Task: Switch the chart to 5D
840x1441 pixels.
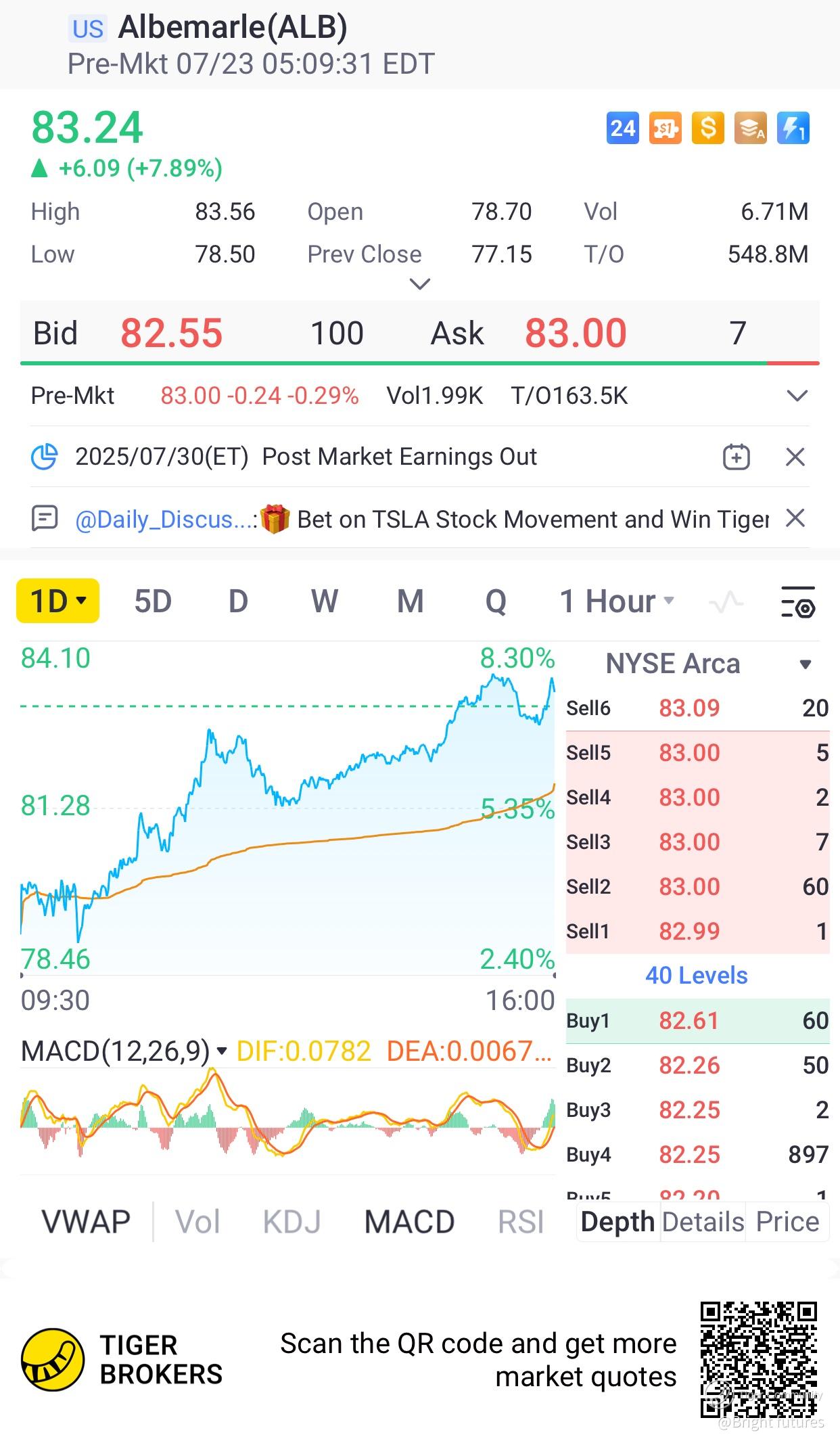Action: pyautogui.click(x=153, y=601)
